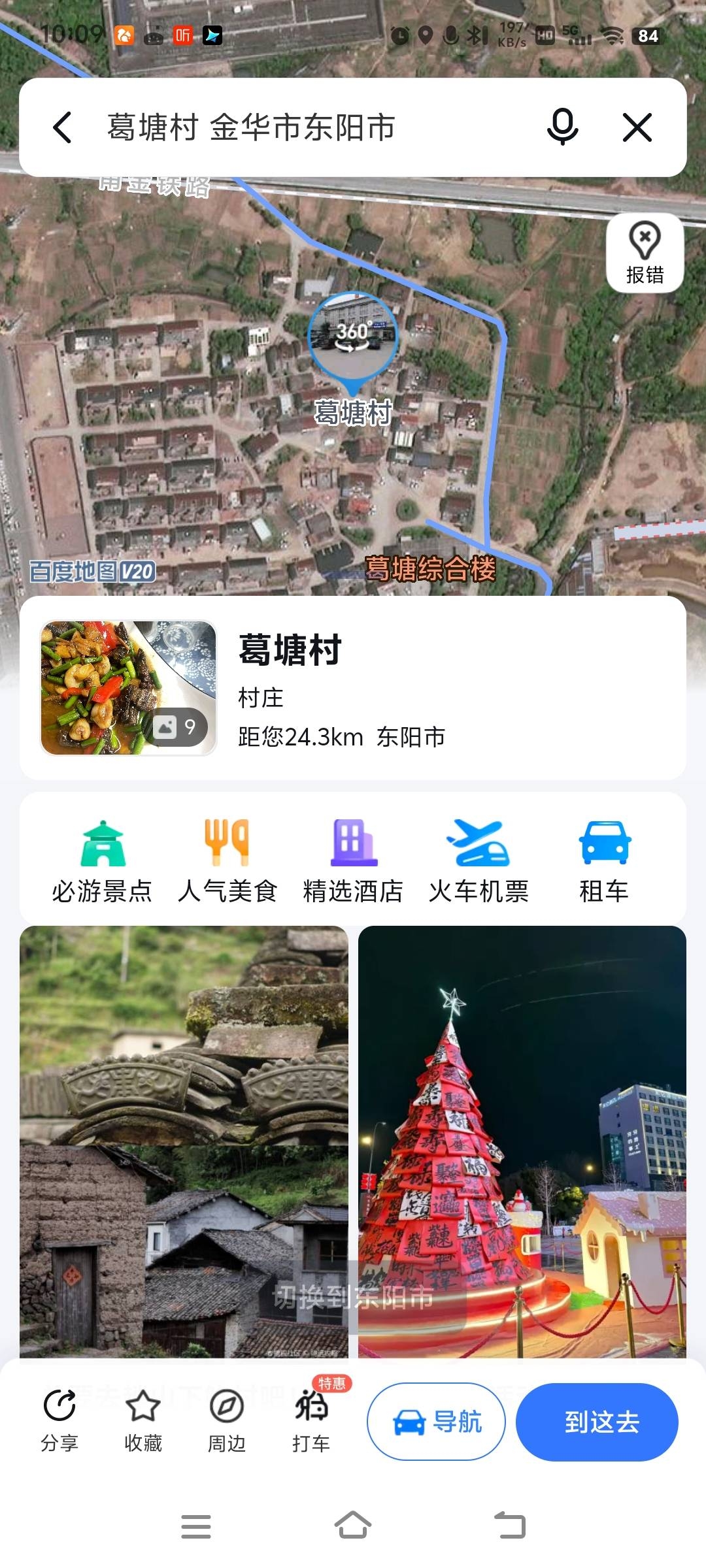Image resolution: width=706 pixels, height=1568 pixels.
Task: Open the old village rooftops photo
Action: (x=184, y=1140)
